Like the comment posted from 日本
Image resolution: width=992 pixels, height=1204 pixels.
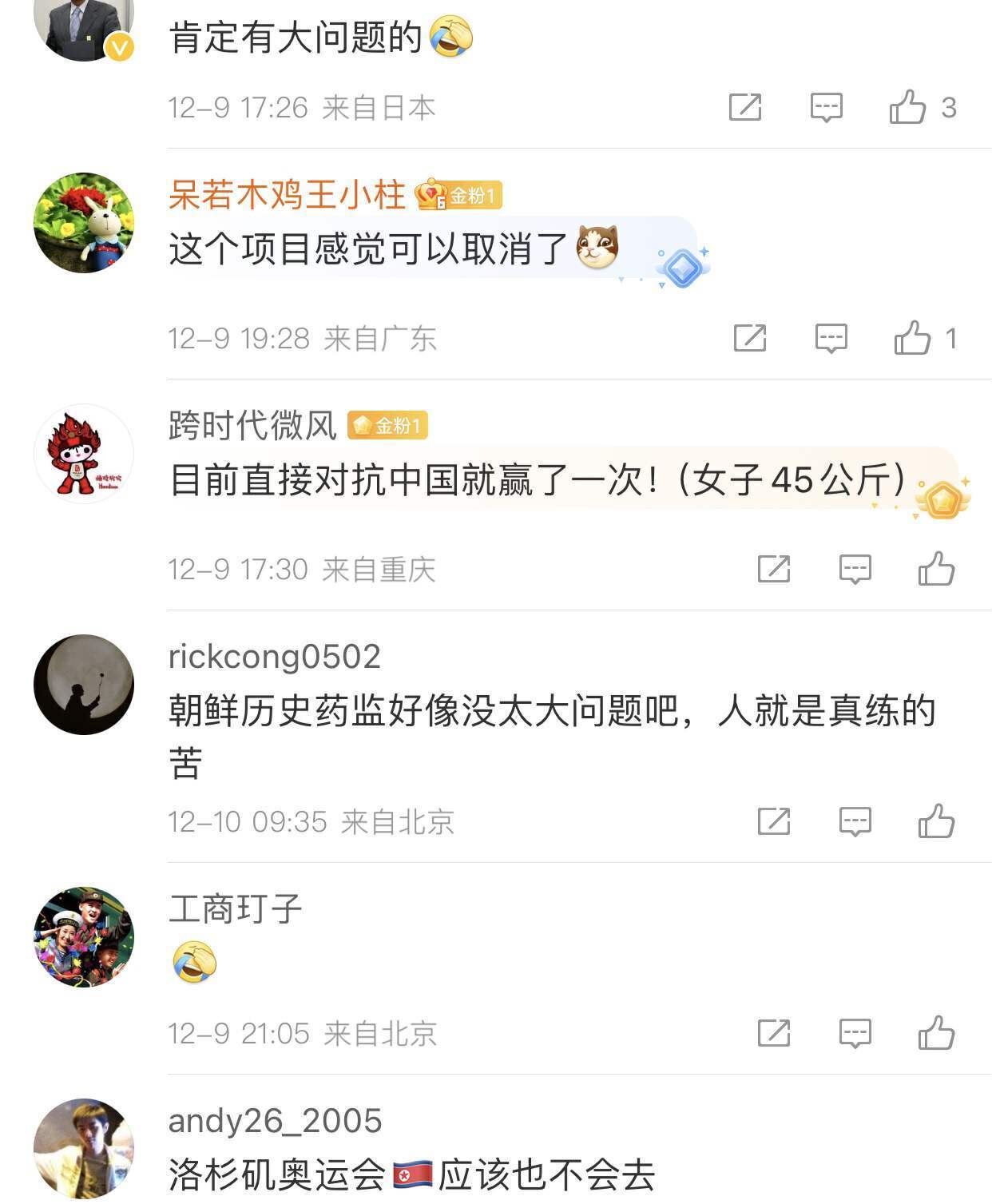(x=908, y=107)
